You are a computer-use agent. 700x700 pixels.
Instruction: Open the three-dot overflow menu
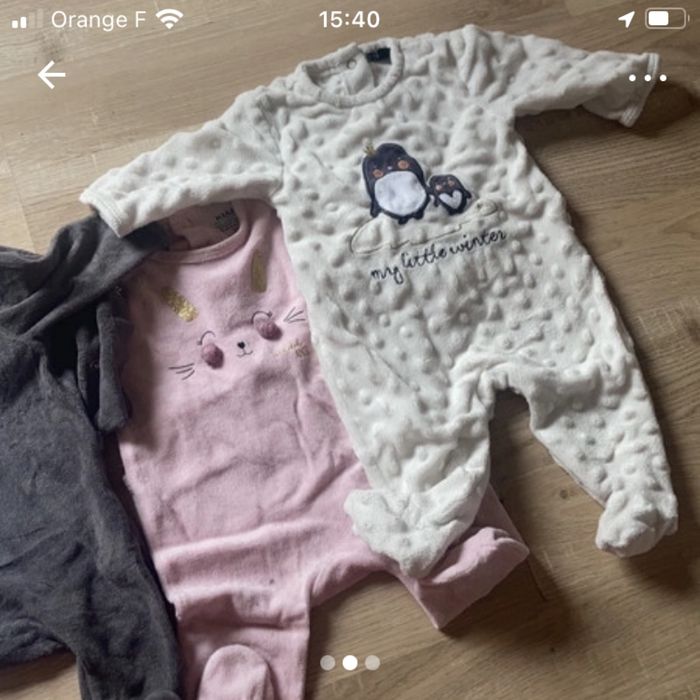647,77
